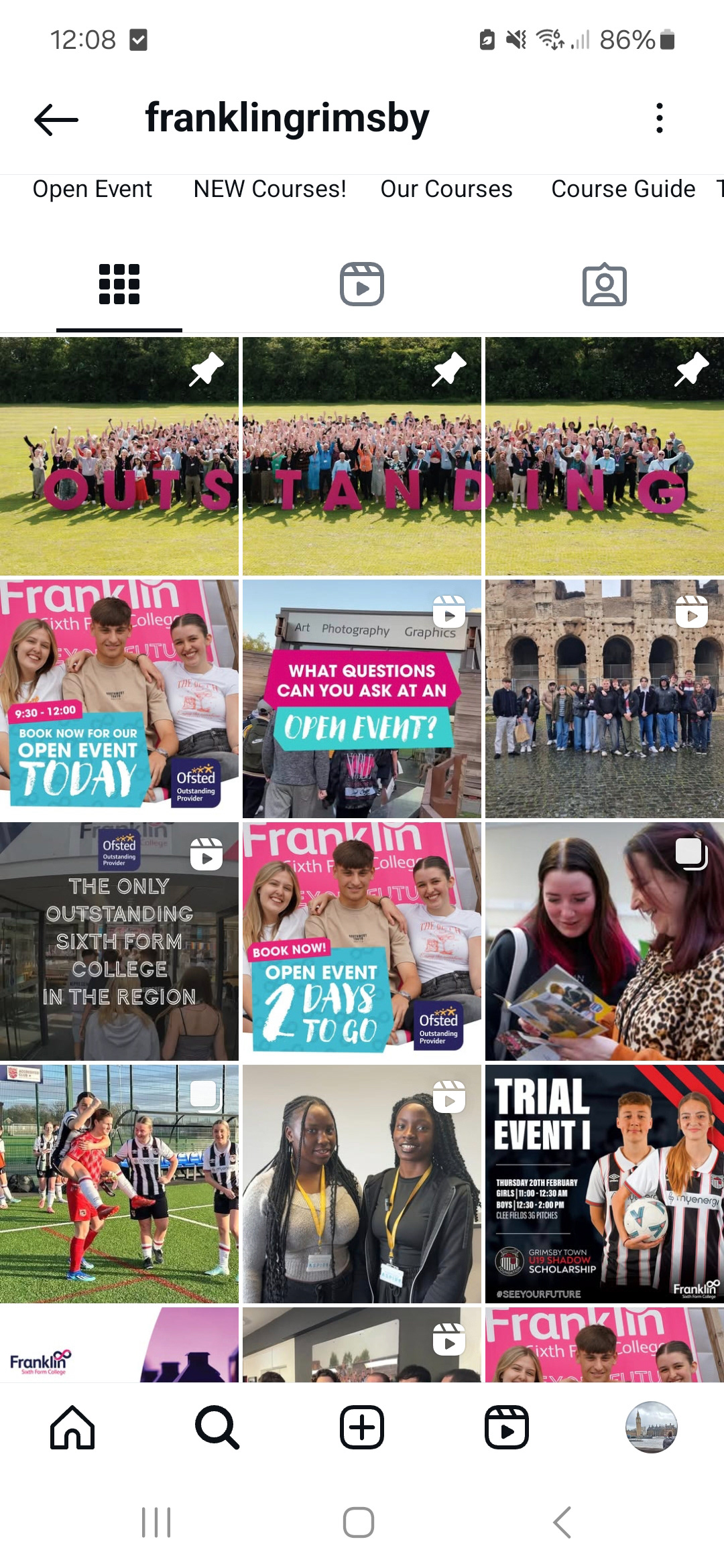Switch to the posts grid tab
This screenshot has height=1568, width=724.
pyautogui.click(x=119, y=285)
